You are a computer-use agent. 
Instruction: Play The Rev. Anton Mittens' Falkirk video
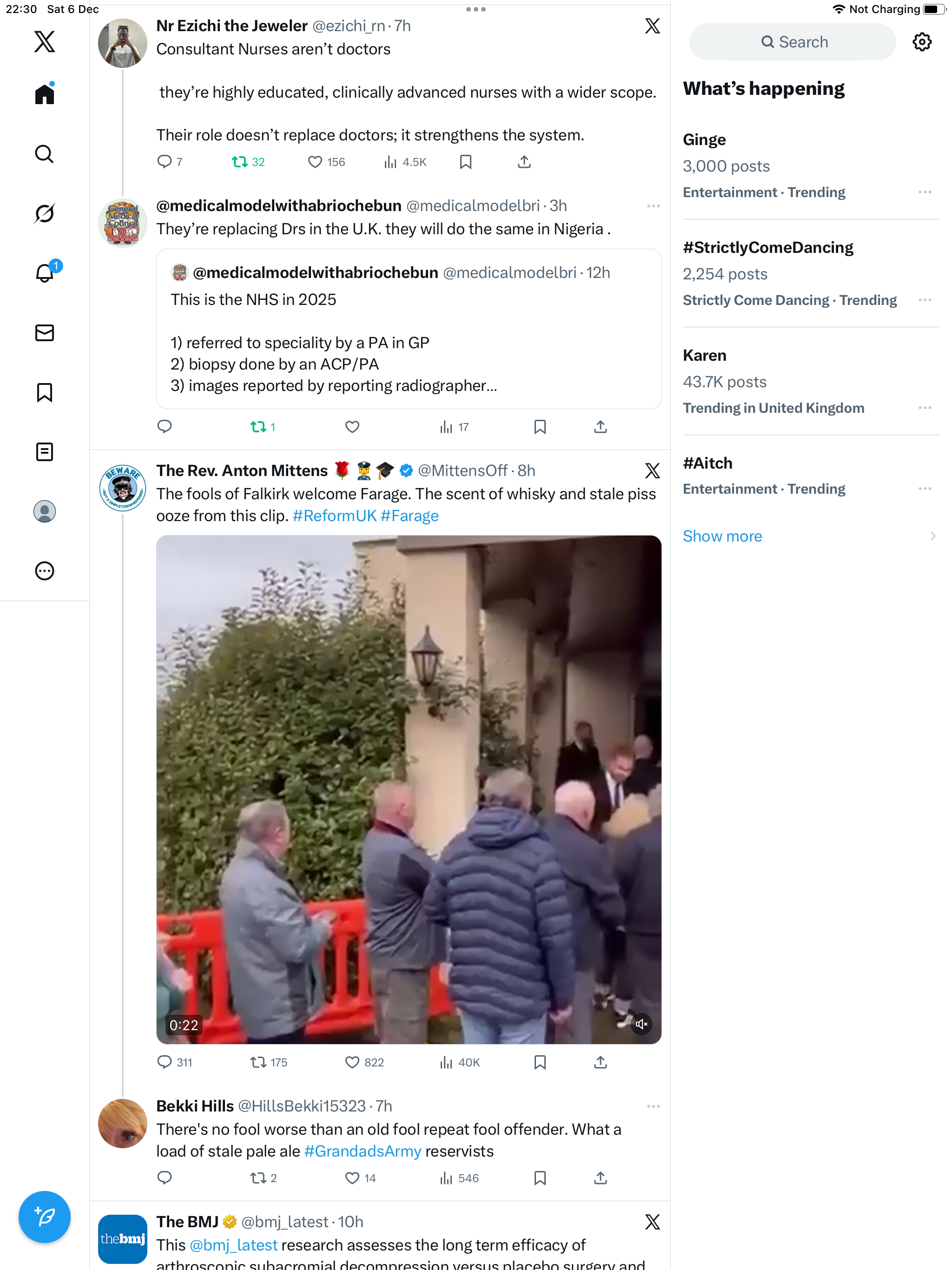(x=408, y=789)
